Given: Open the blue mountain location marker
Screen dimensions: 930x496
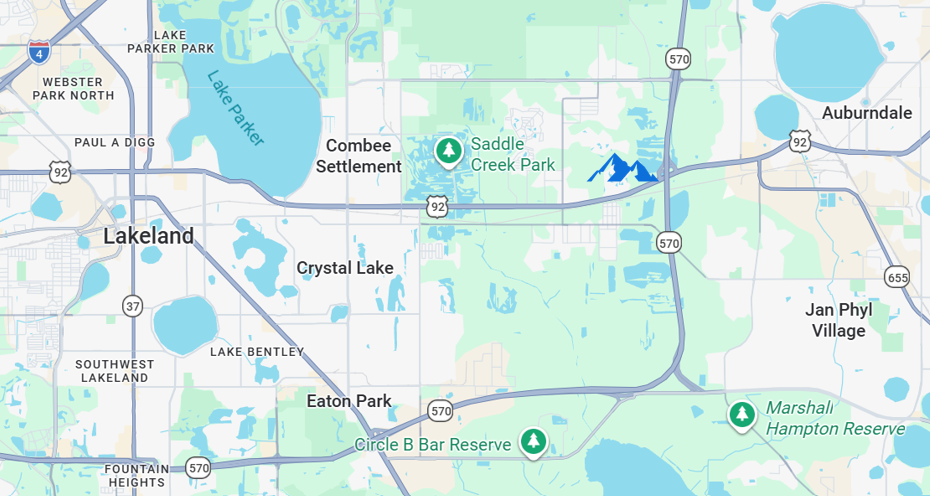Looking at the screenshot, I should tap(621, 168).
